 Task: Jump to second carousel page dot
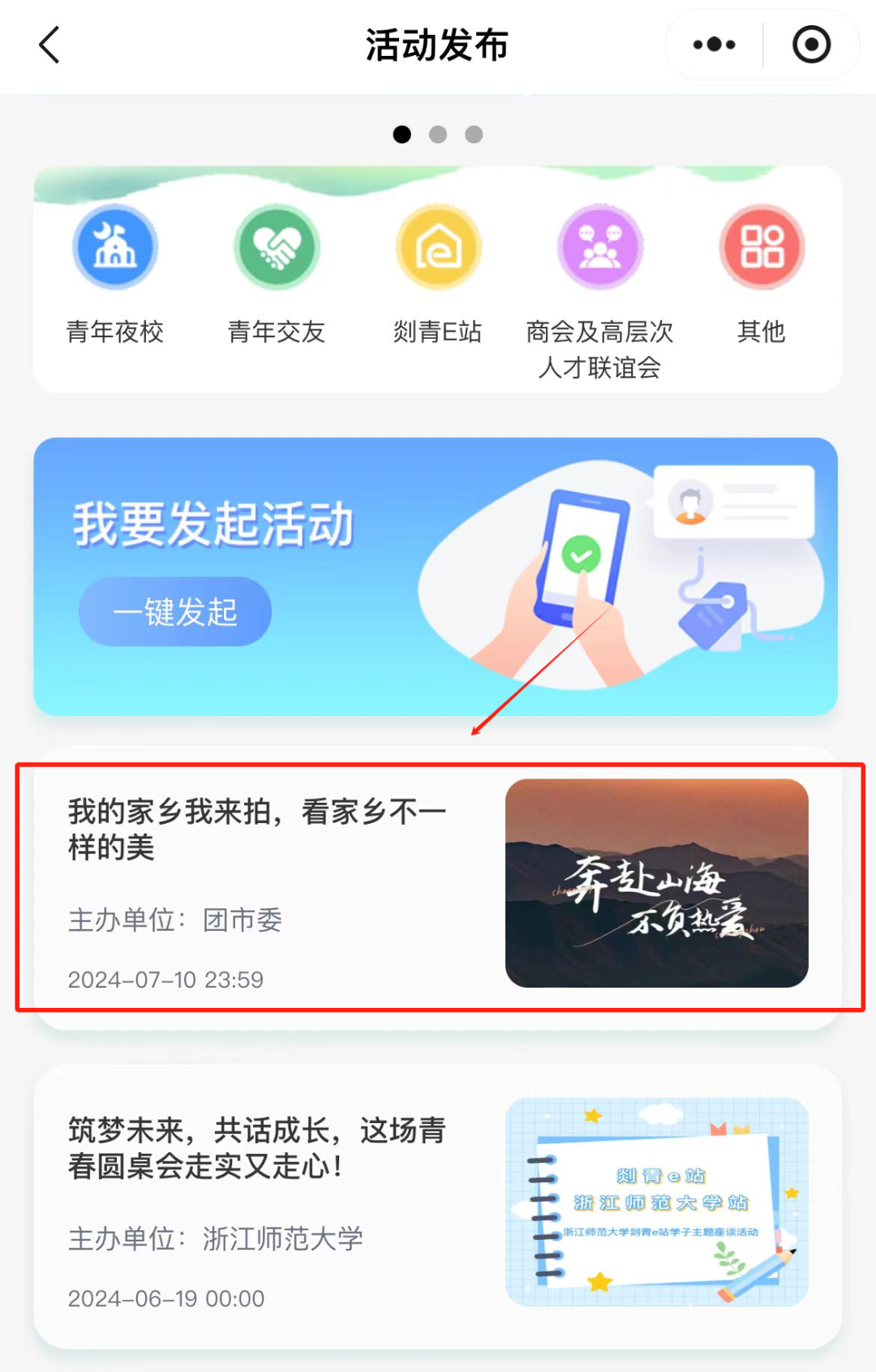438,135
